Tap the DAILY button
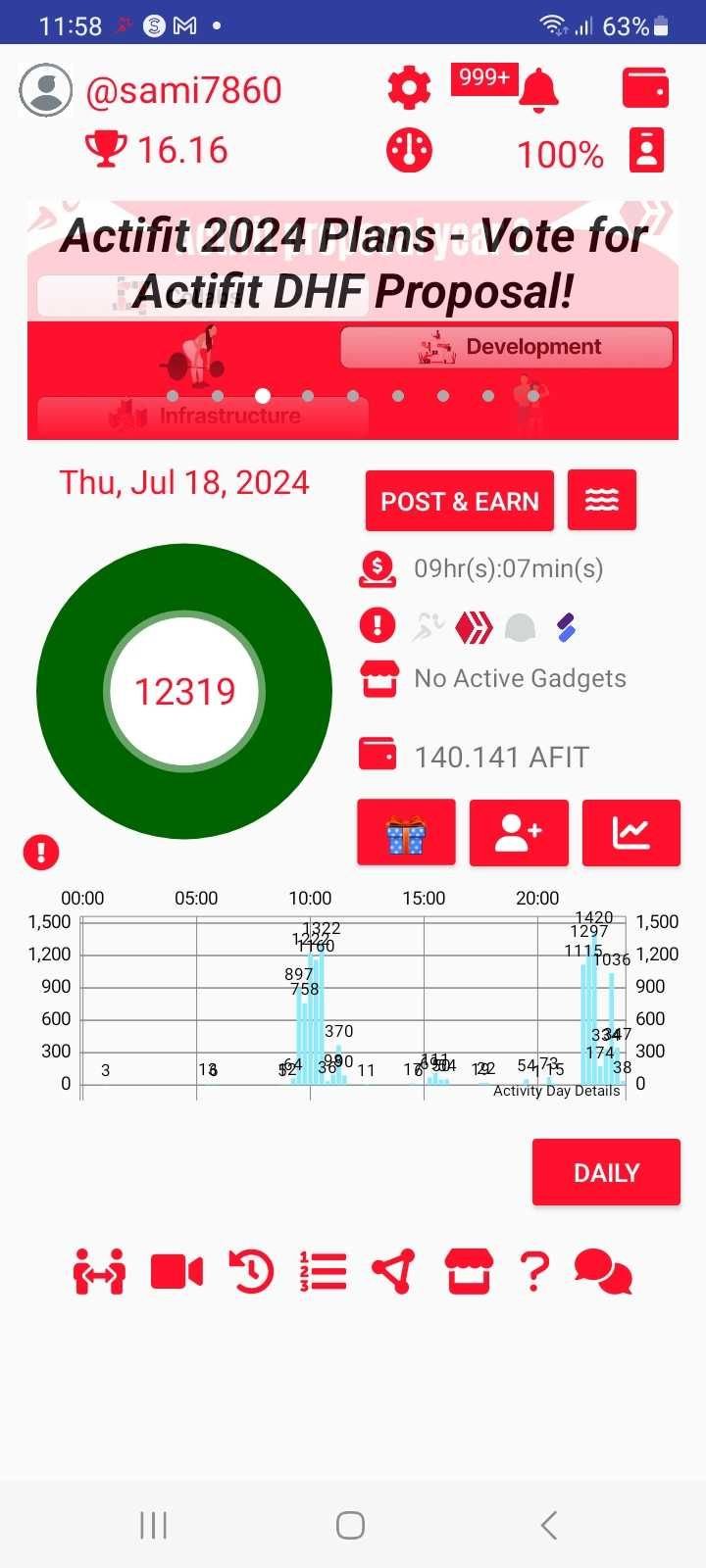Screen dimensions: 706x1568 606,1172
